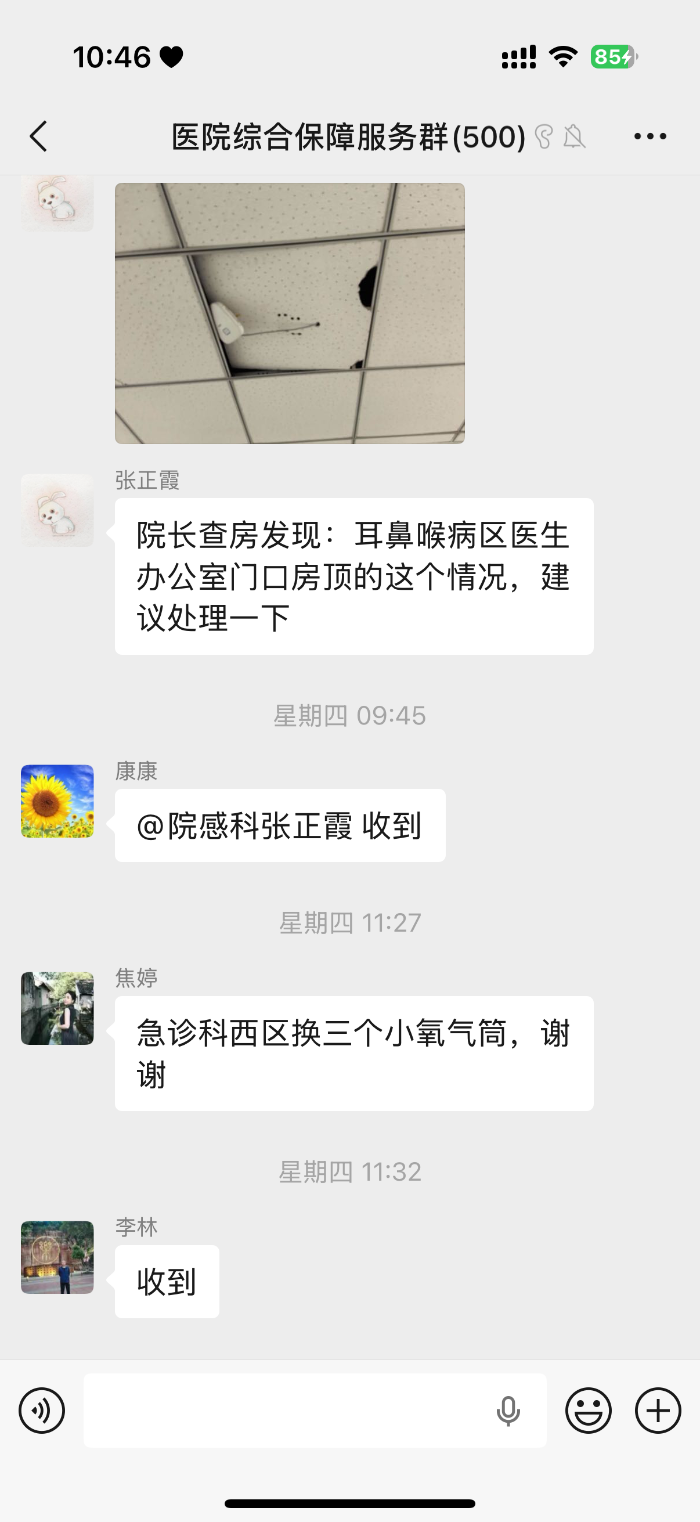Open 李林's profile avatar
700x1522 pixels.
[57, 1257]
